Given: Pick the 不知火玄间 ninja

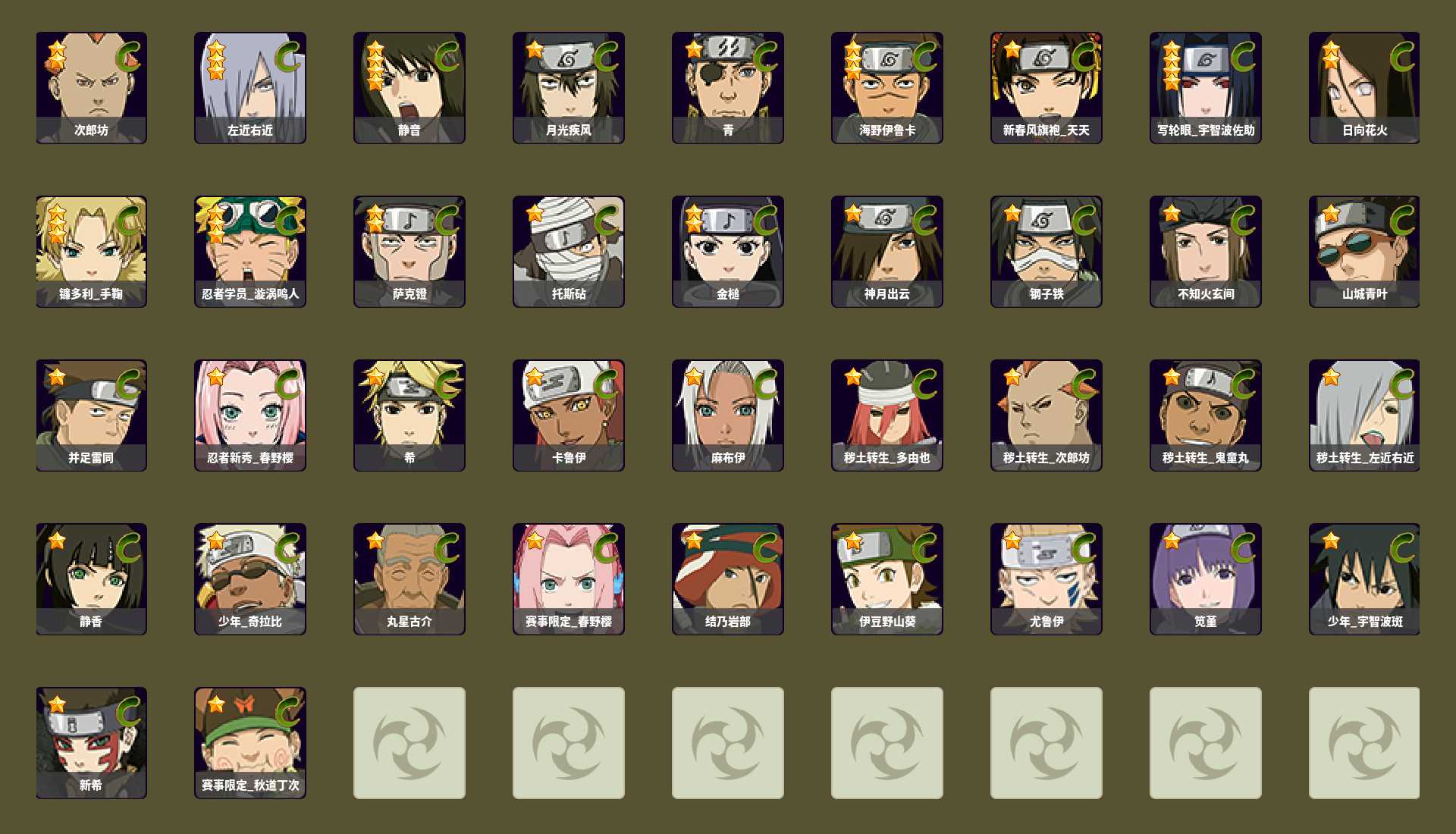Looking at the screenshot, I should tap(1206, 252).
